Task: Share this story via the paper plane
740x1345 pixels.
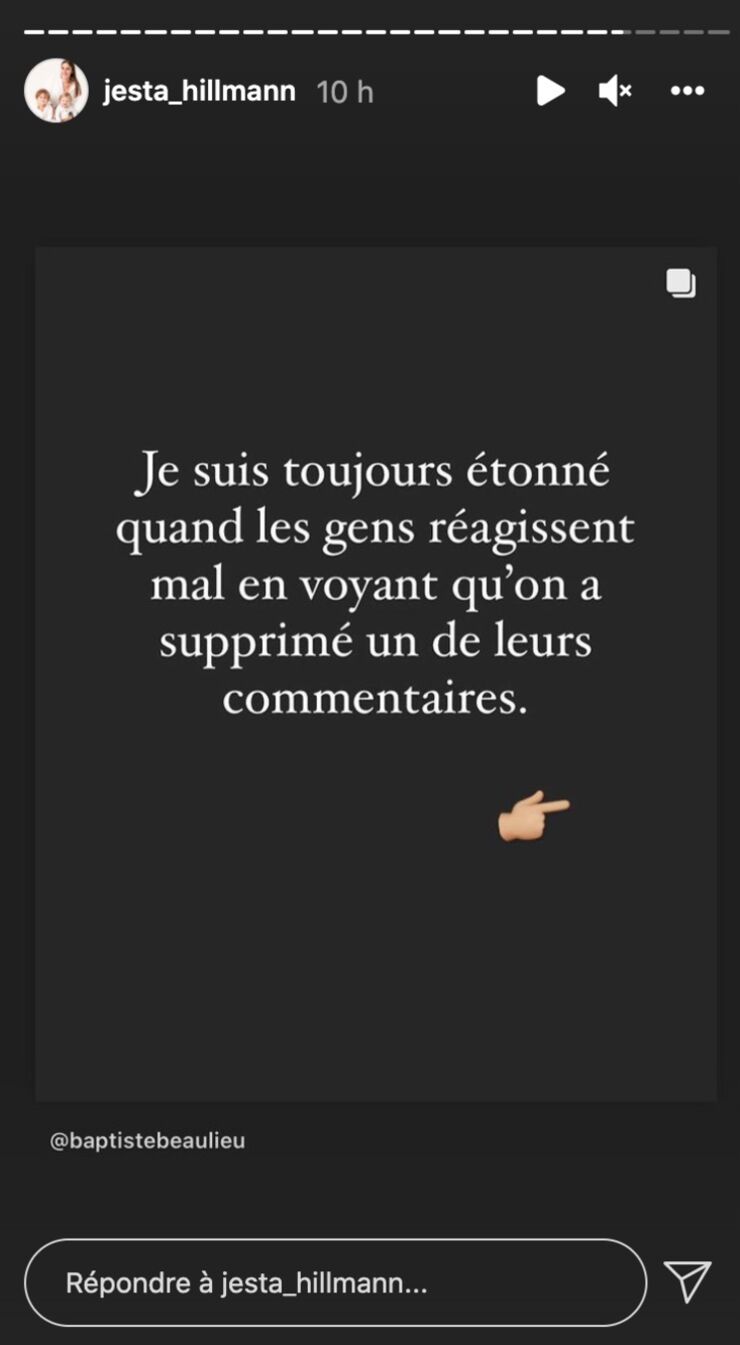Action: click(x=687, y=1281)
